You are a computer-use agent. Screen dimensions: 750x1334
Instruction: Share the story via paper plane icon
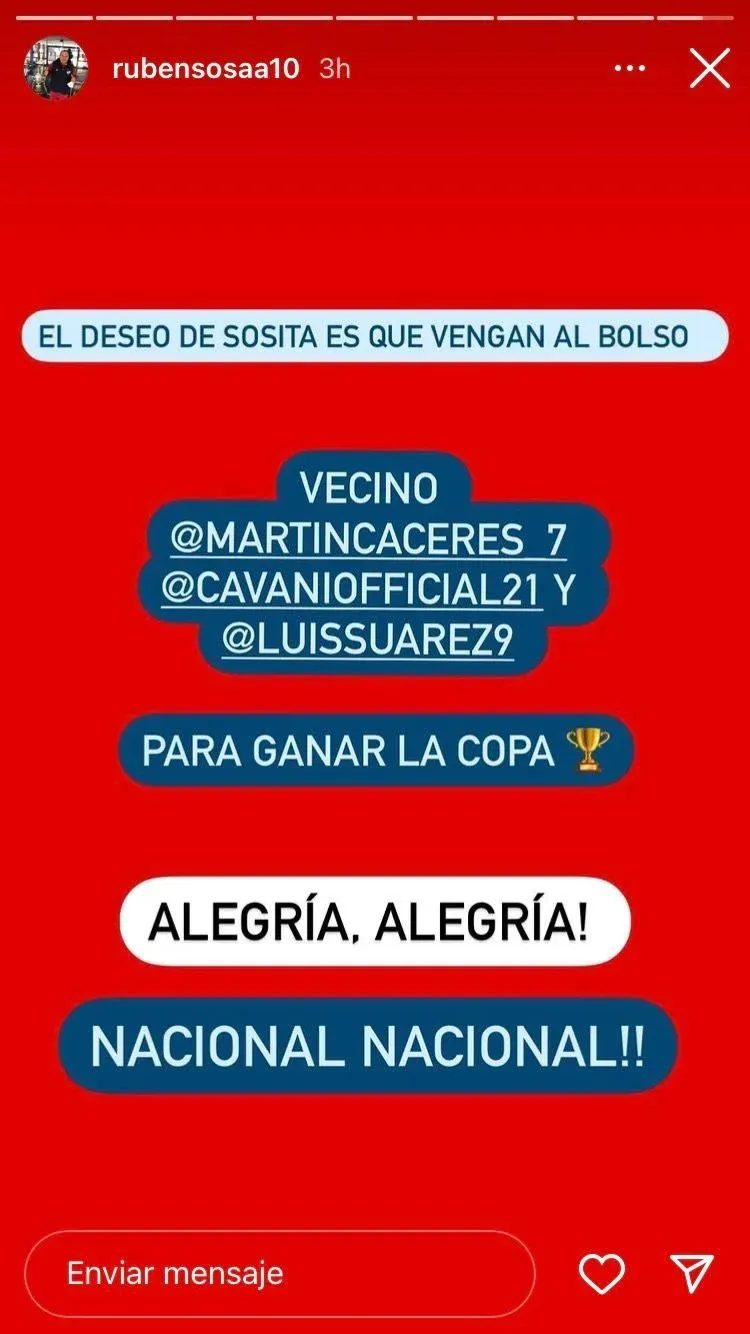pyautogui.click(x=692, y=1273)
